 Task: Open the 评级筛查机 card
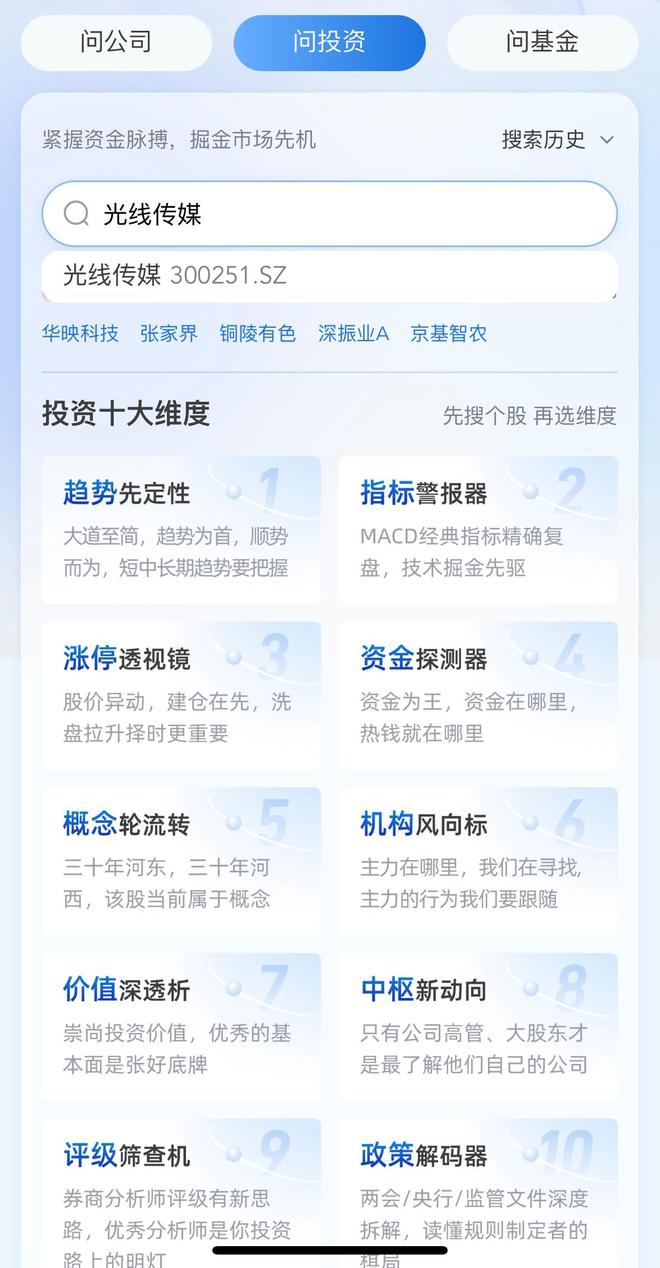coord(181,1190)
